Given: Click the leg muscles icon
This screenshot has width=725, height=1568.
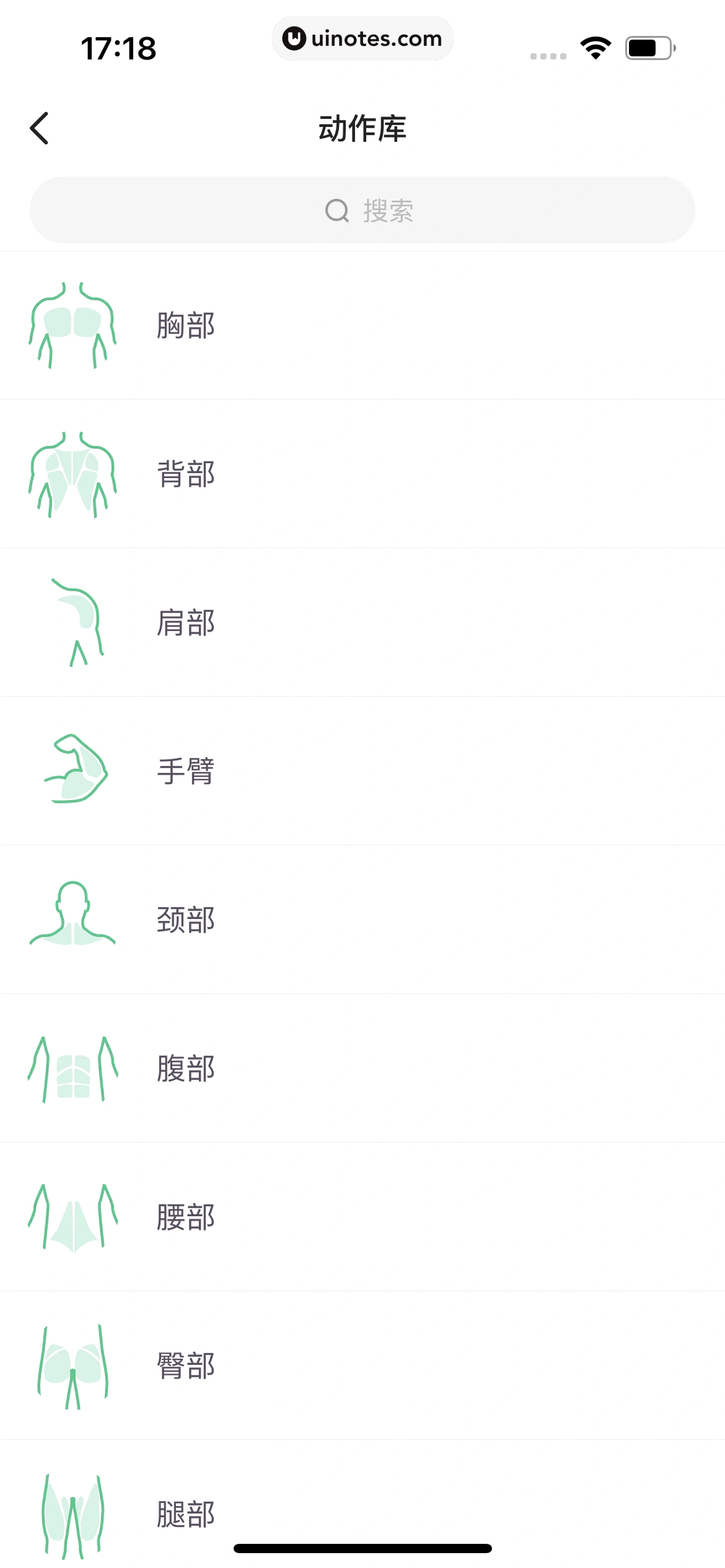Looking at the screenshot, I should [73, 1514].
